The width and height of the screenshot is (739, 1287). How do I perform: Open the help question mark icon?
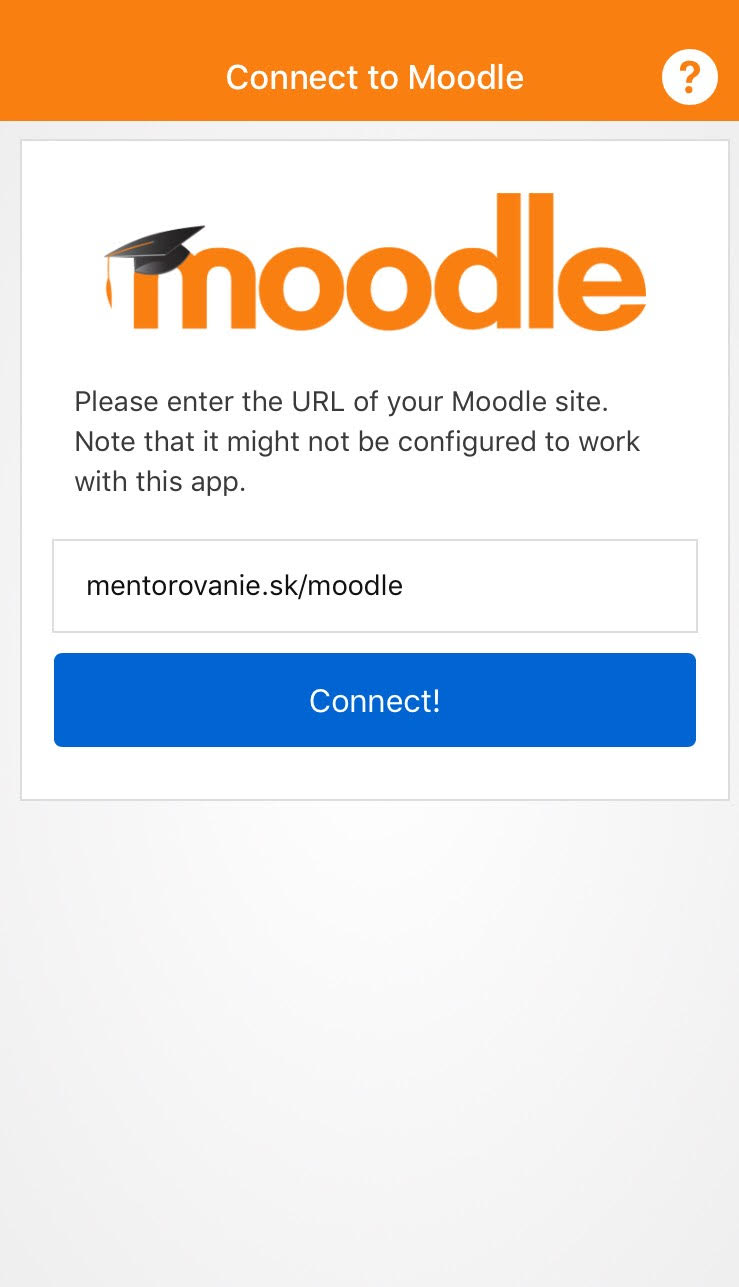tap(689, 76)
